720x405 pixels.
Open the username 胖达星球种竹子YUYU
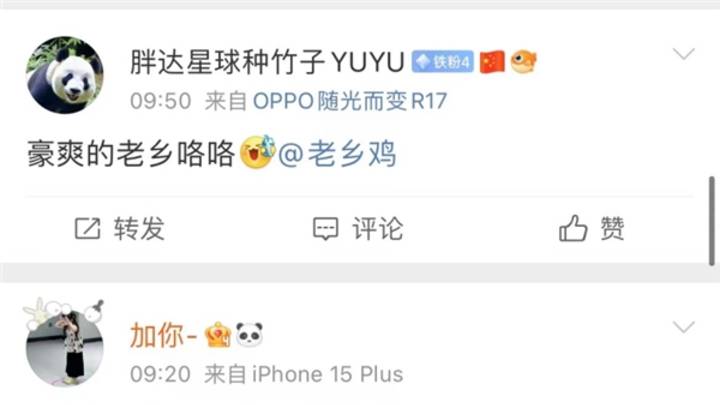coord(267,62)
